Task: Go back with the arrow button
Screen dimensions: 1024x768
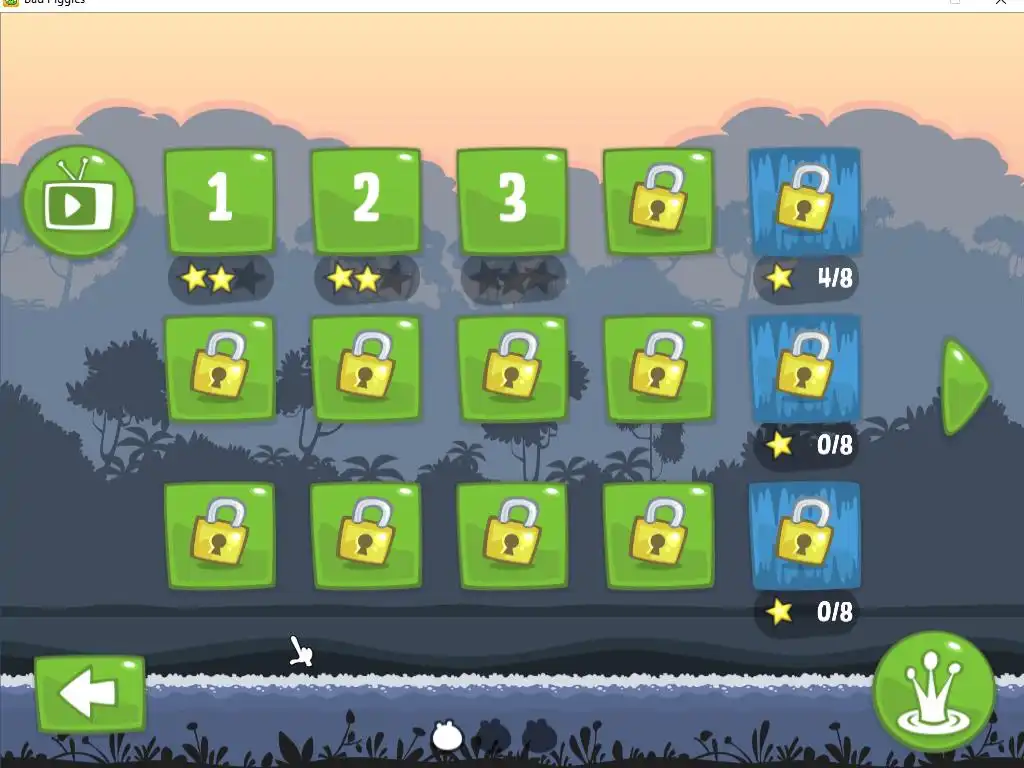Action: coord(90,693)
